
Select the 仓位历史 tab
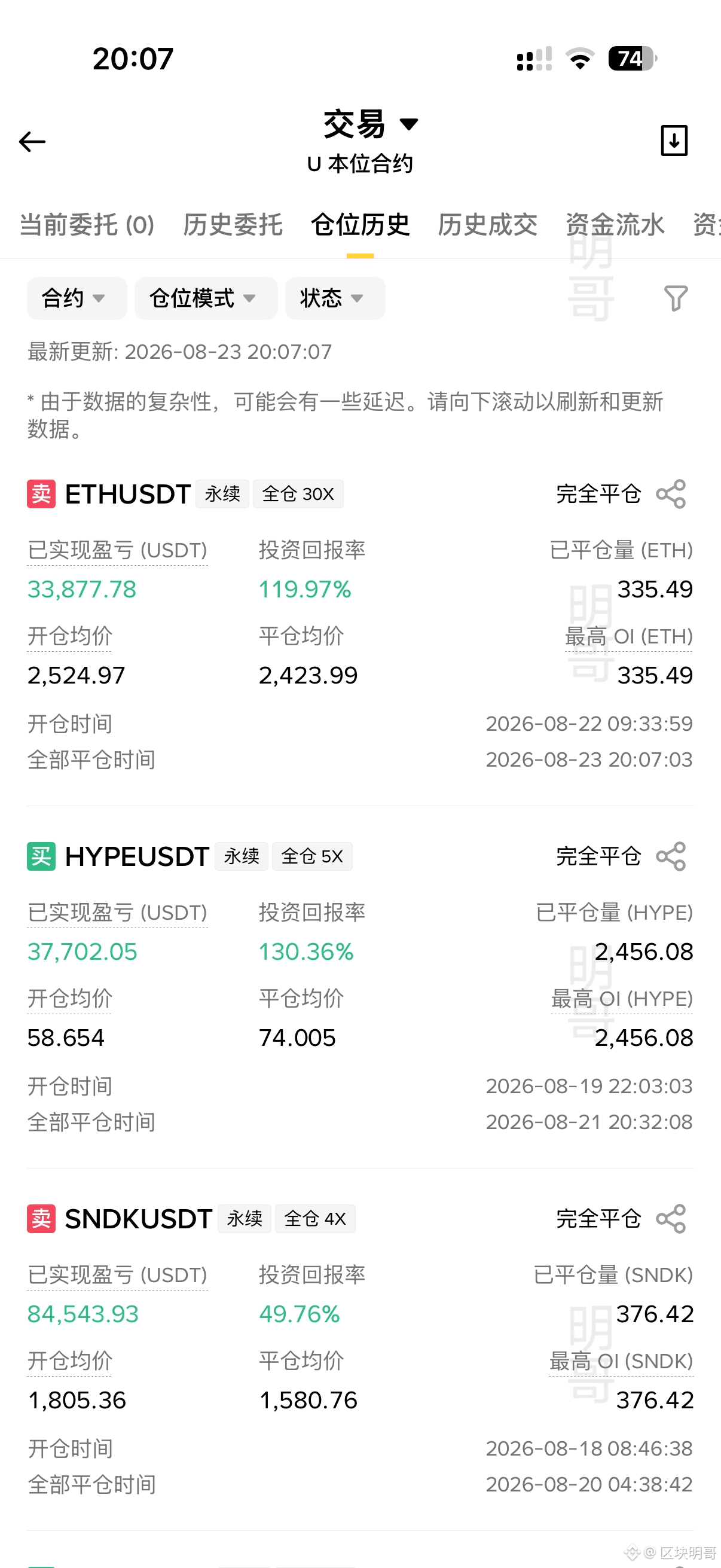tap(360, 225)
